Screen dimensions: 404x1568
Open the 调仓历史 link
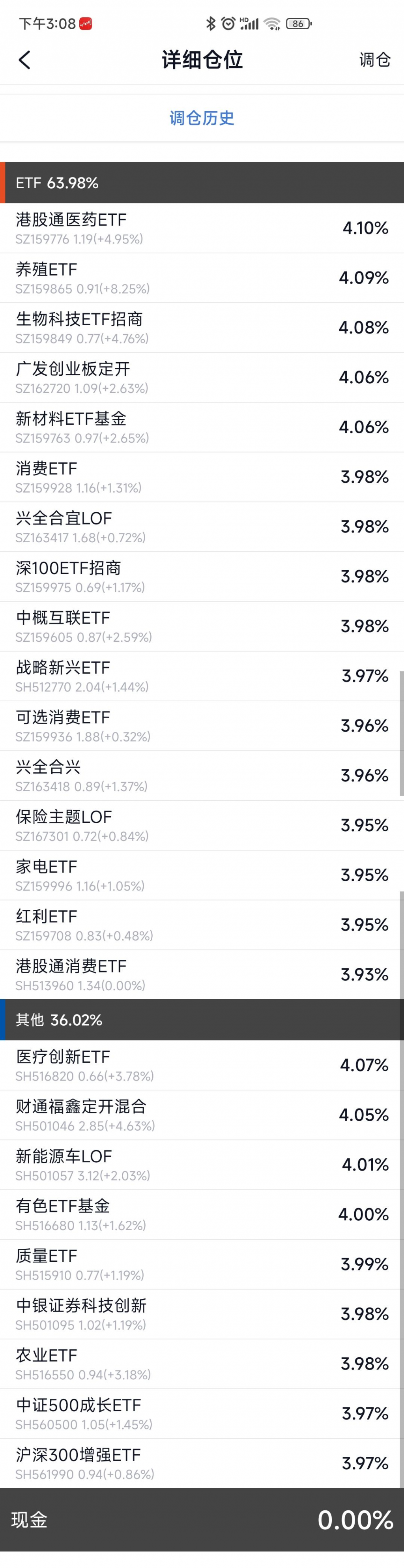click(201, 118)
